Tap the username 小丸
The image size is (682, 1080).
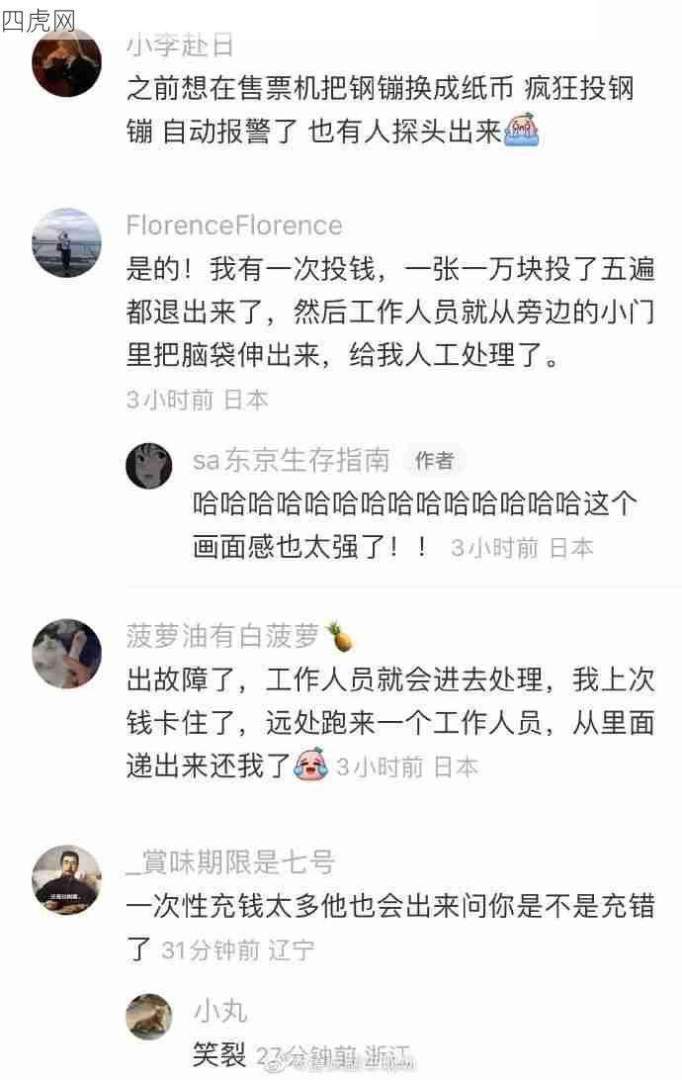coord(220,1012)
